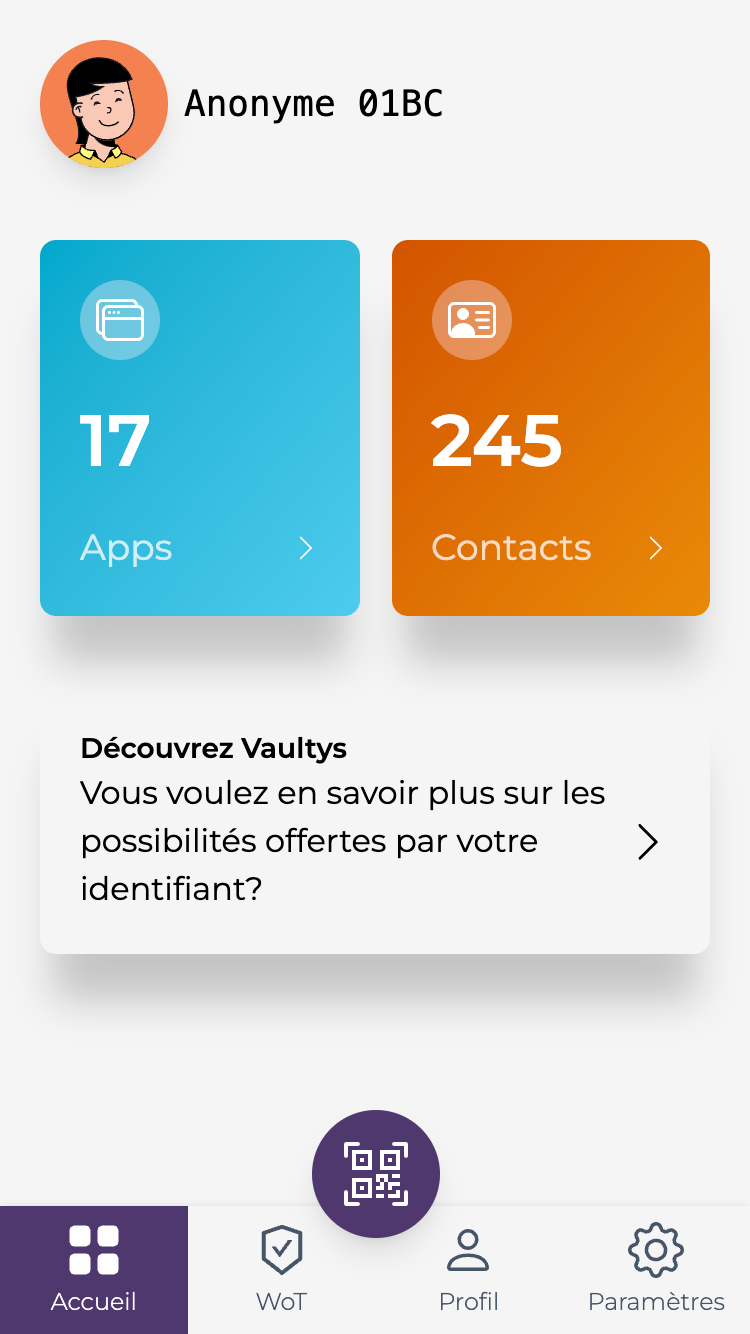Switch to the Accueil tab
Image resolution: width=750 pixels, height=1334 pixels.
[x=94, y=1270]
